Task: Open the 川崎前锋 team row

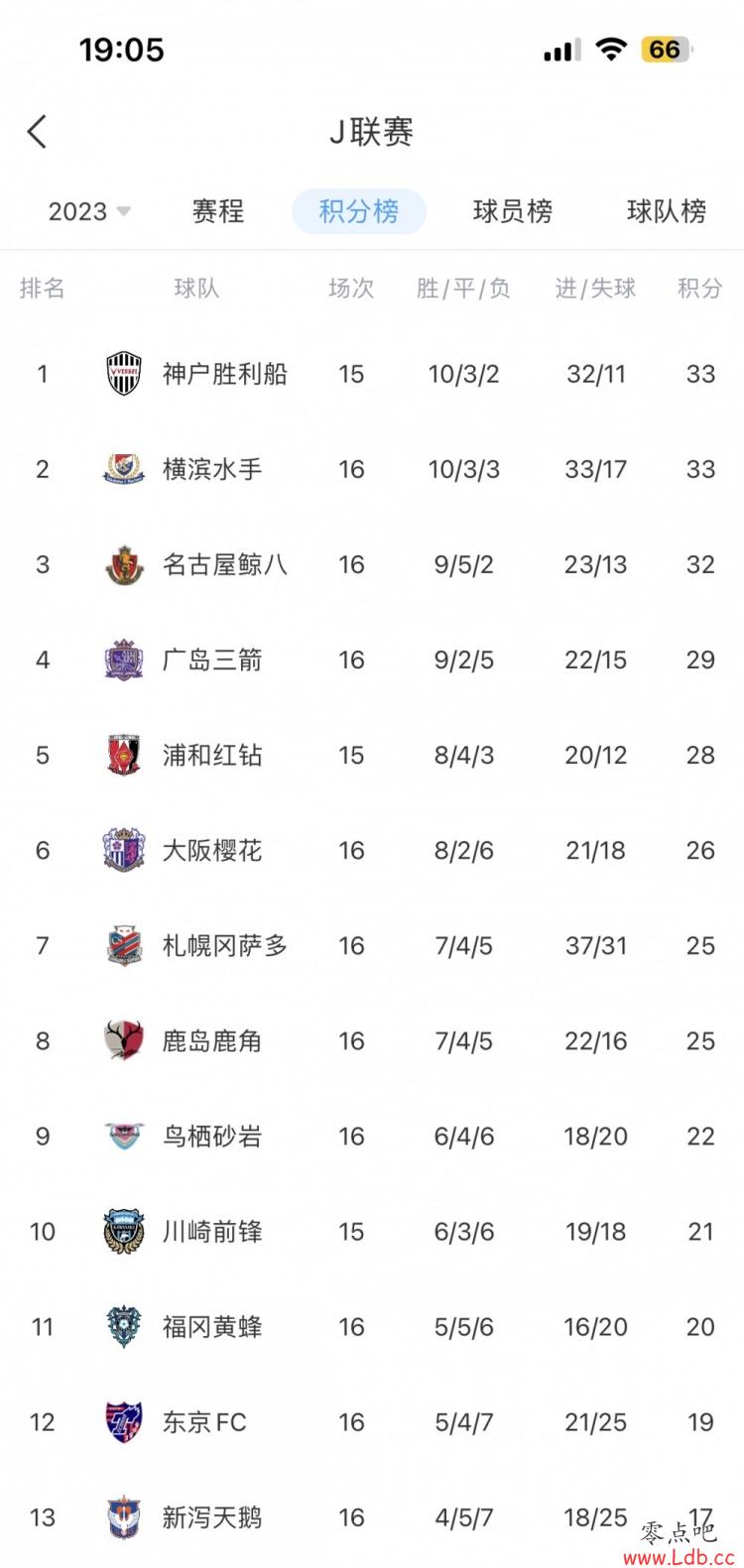Action: (212, 1231)
